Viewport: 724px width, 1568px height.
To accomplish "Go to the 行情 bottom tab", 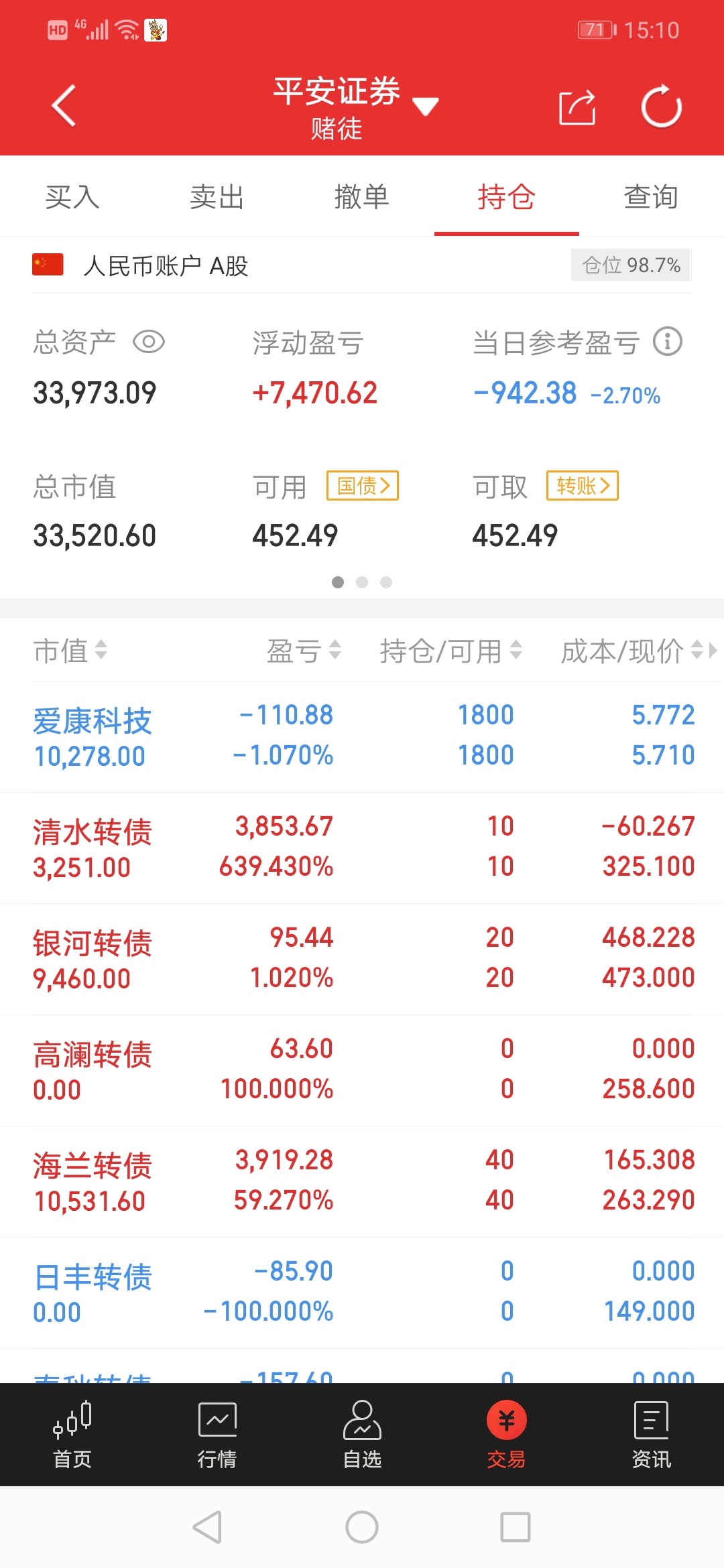I will [x=217, y=1435].
